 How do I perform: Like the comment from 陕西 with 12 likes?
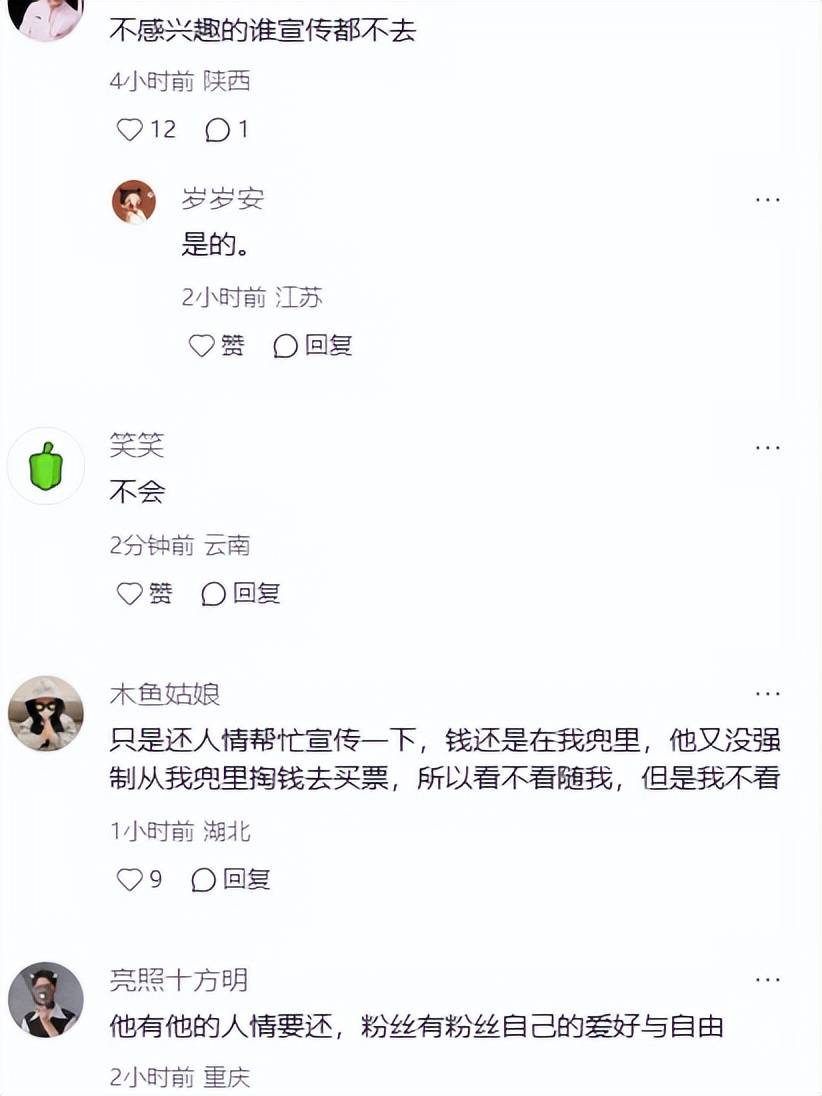(131, 129)
